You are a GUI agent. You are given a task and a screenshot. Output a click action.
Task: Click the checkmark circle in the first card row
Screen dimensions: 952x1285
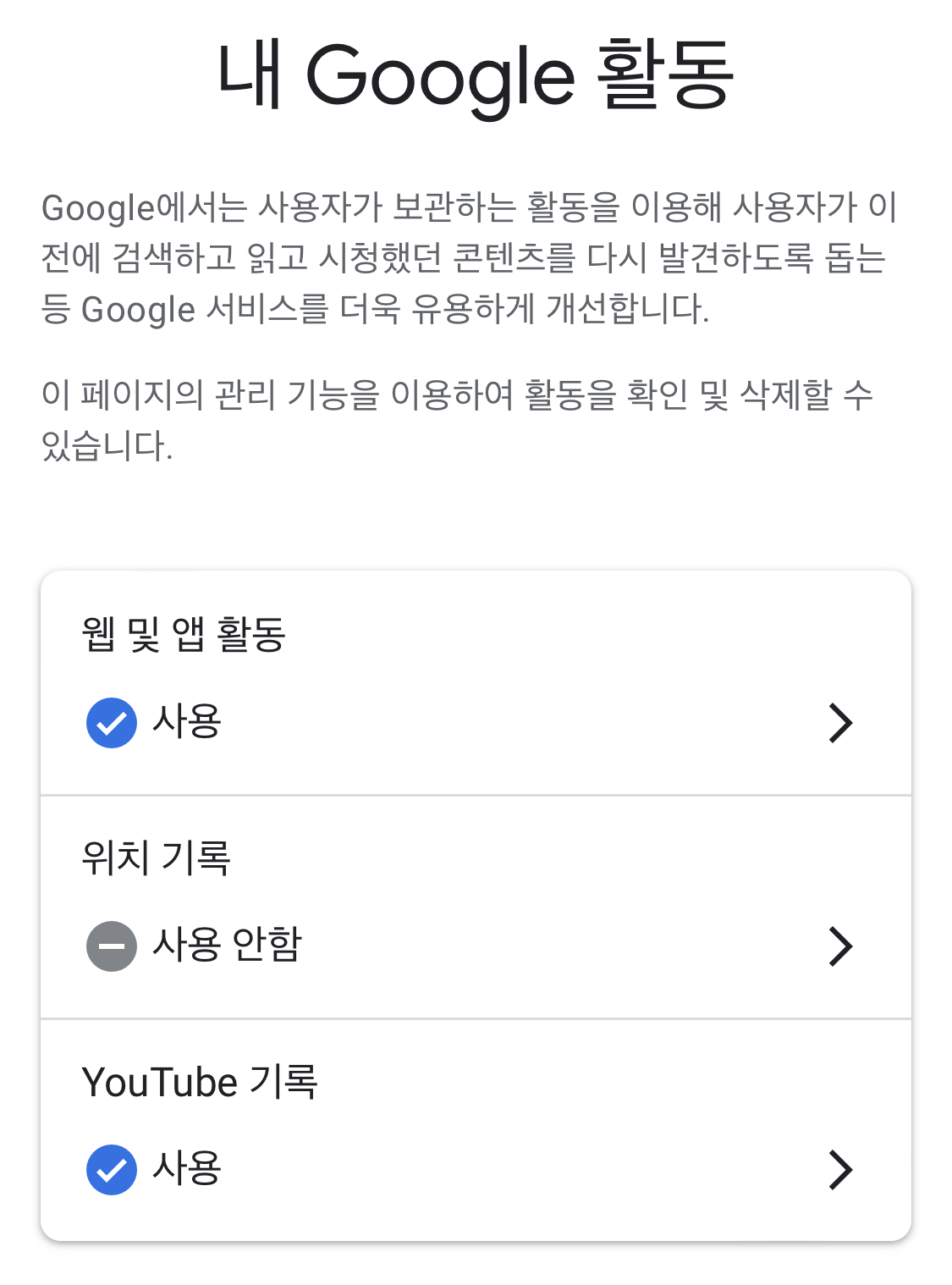click(x=111, y=722)
